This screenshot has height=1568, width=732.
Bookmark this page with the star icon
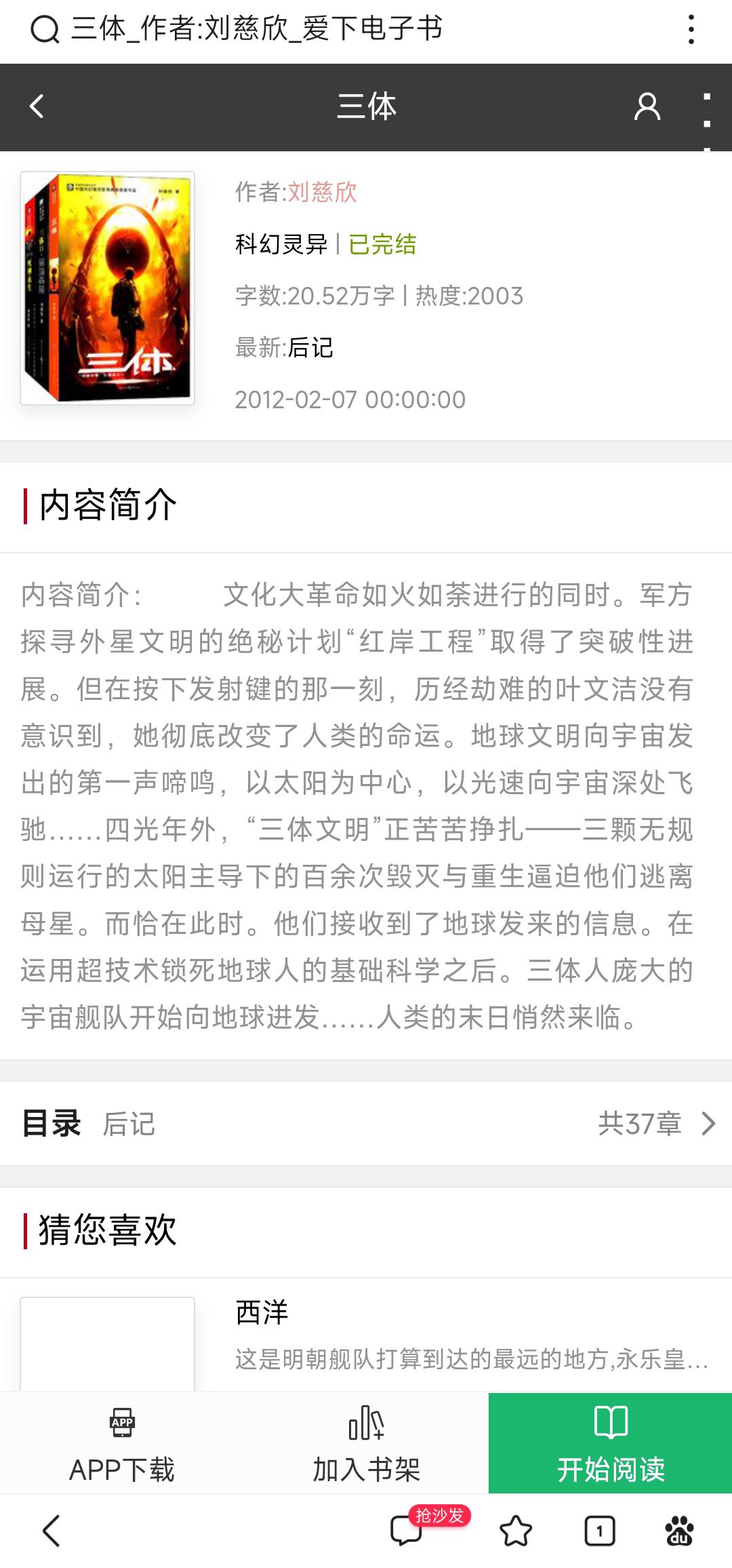coord(516,1531)
